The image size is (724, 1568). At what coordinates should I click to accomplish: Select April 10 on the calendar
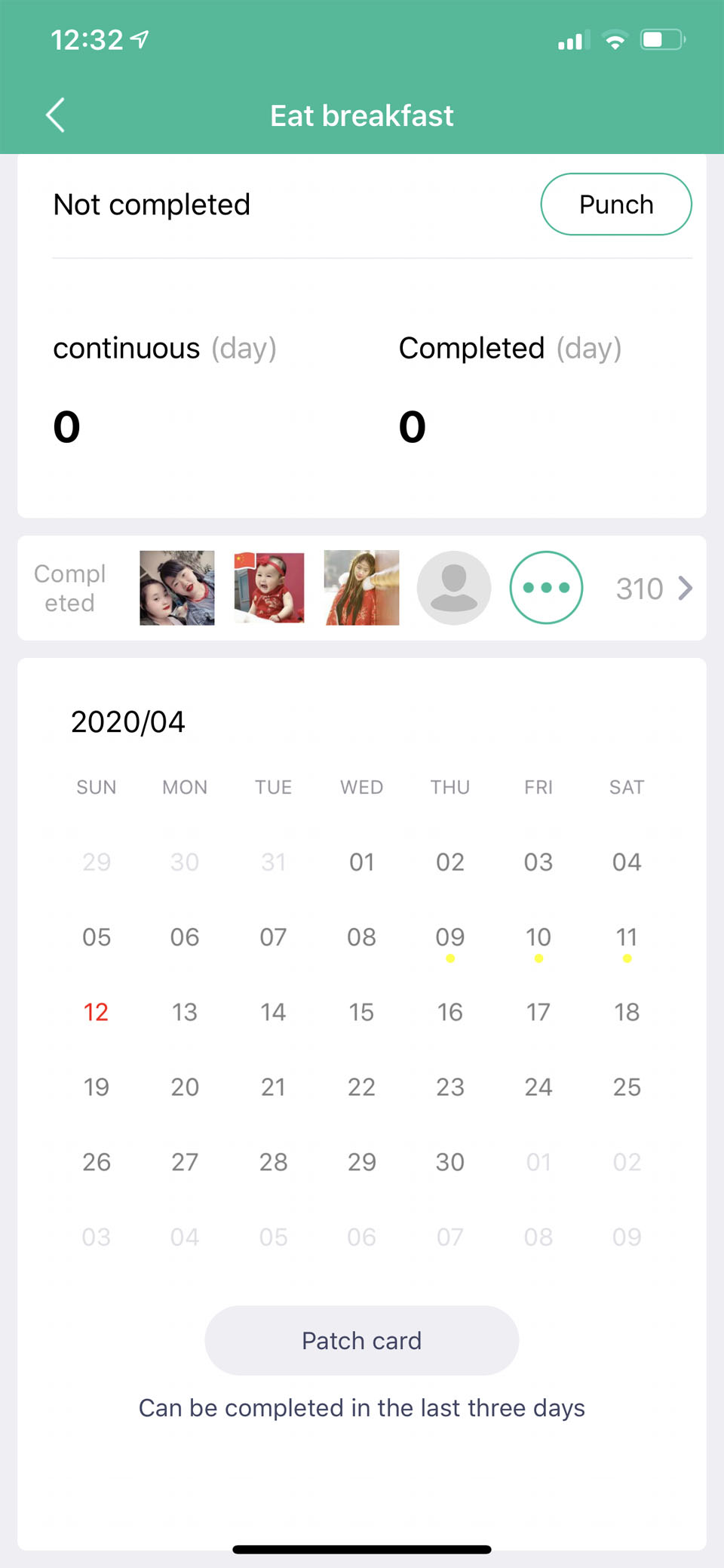coord(538,938)
